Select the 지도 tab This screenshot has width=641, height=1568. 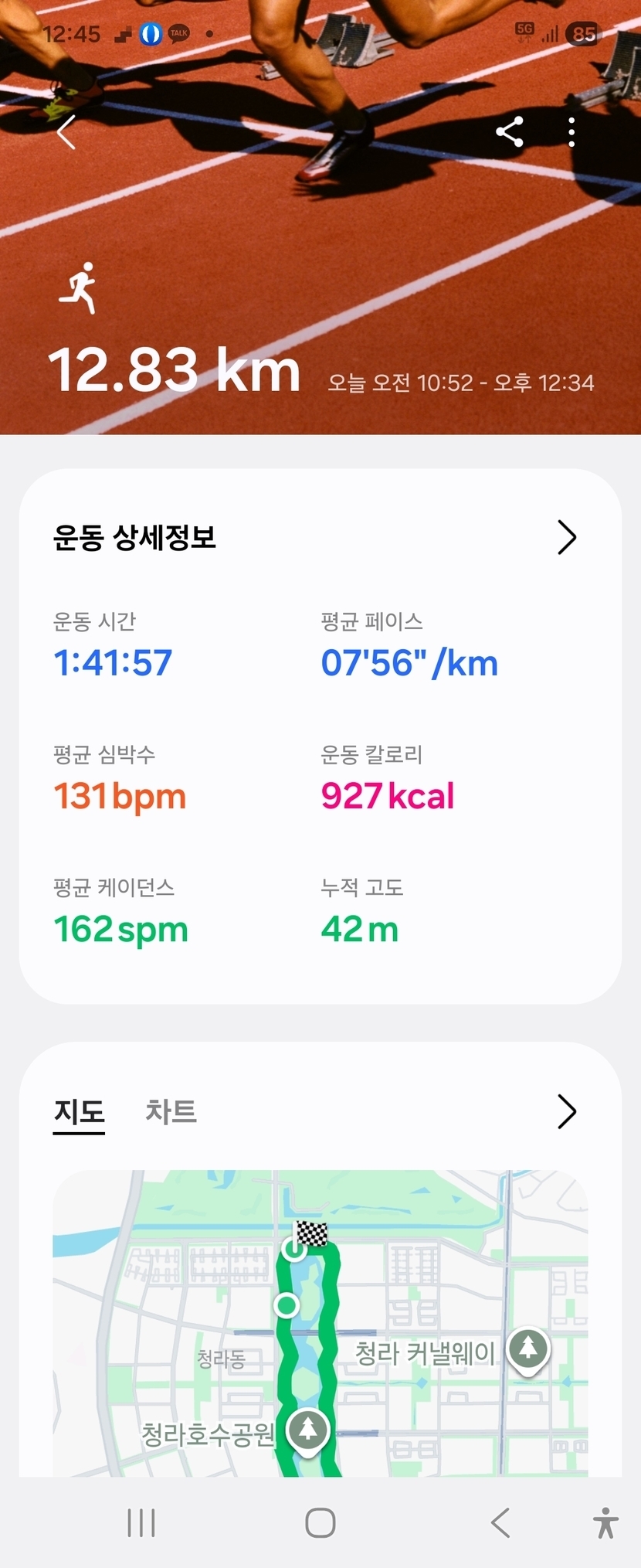[79, 1112]
